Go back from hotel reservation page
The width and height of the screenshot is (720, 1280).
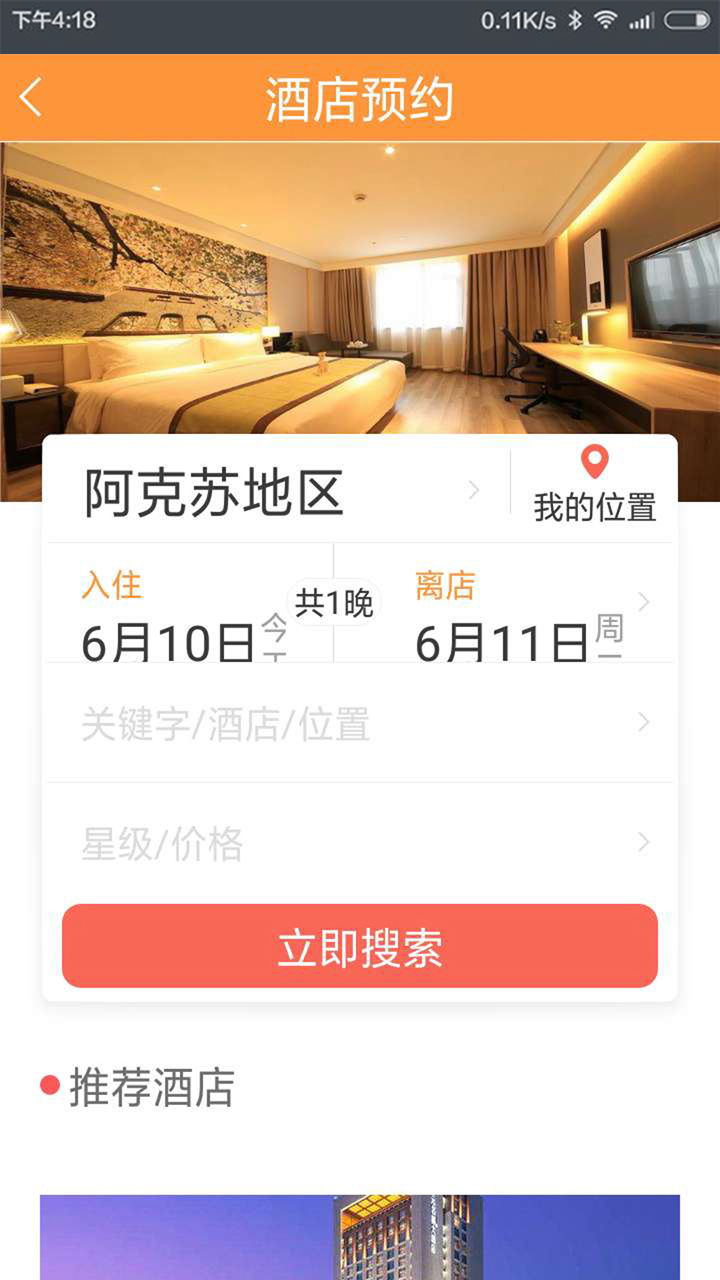[32, 98]
